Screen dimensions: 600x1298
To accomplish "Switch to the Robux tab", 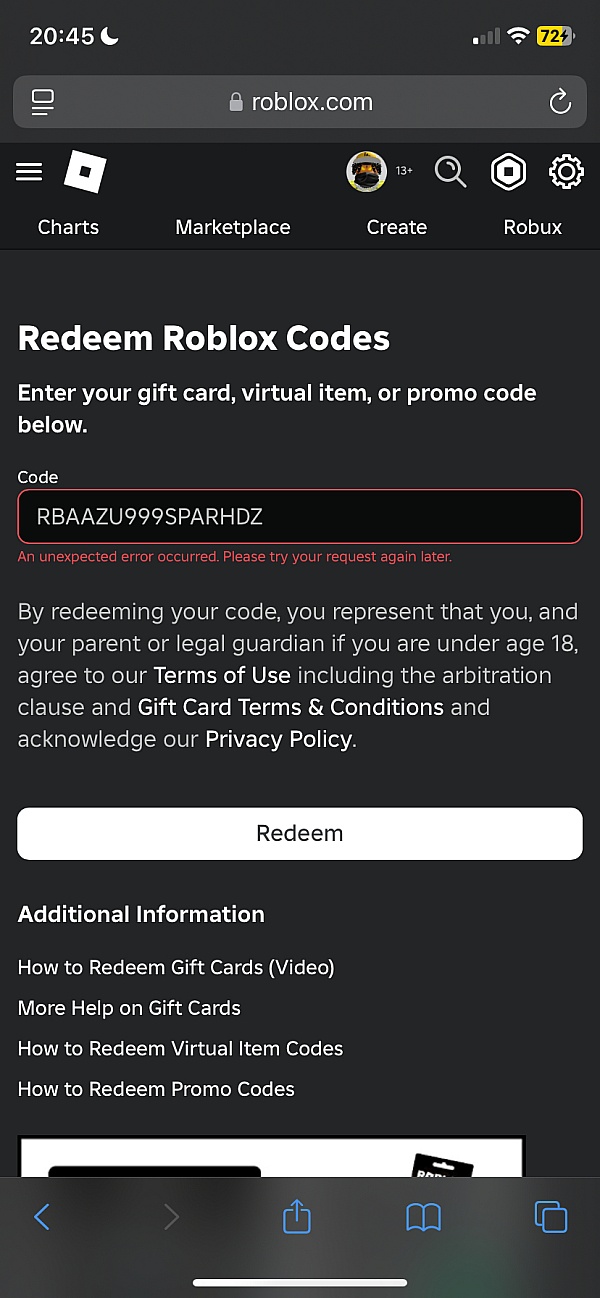I will 533,227.
